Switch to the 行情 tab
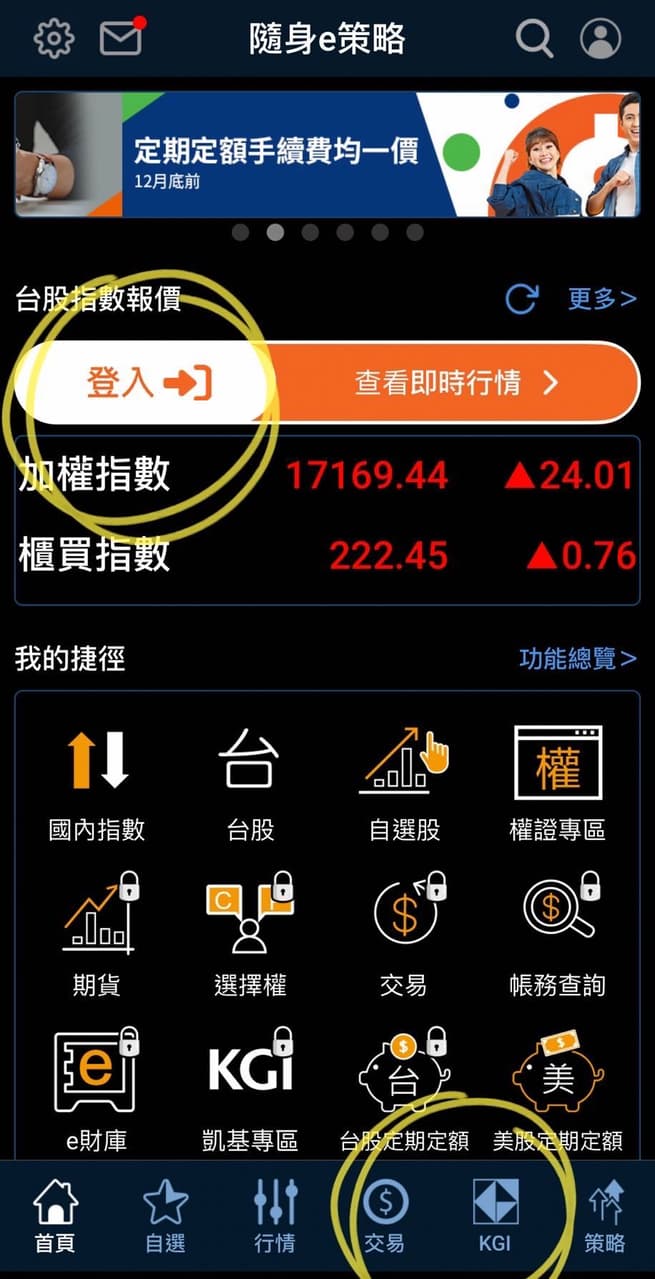The image size is (655, 1279). (275, 1216)
